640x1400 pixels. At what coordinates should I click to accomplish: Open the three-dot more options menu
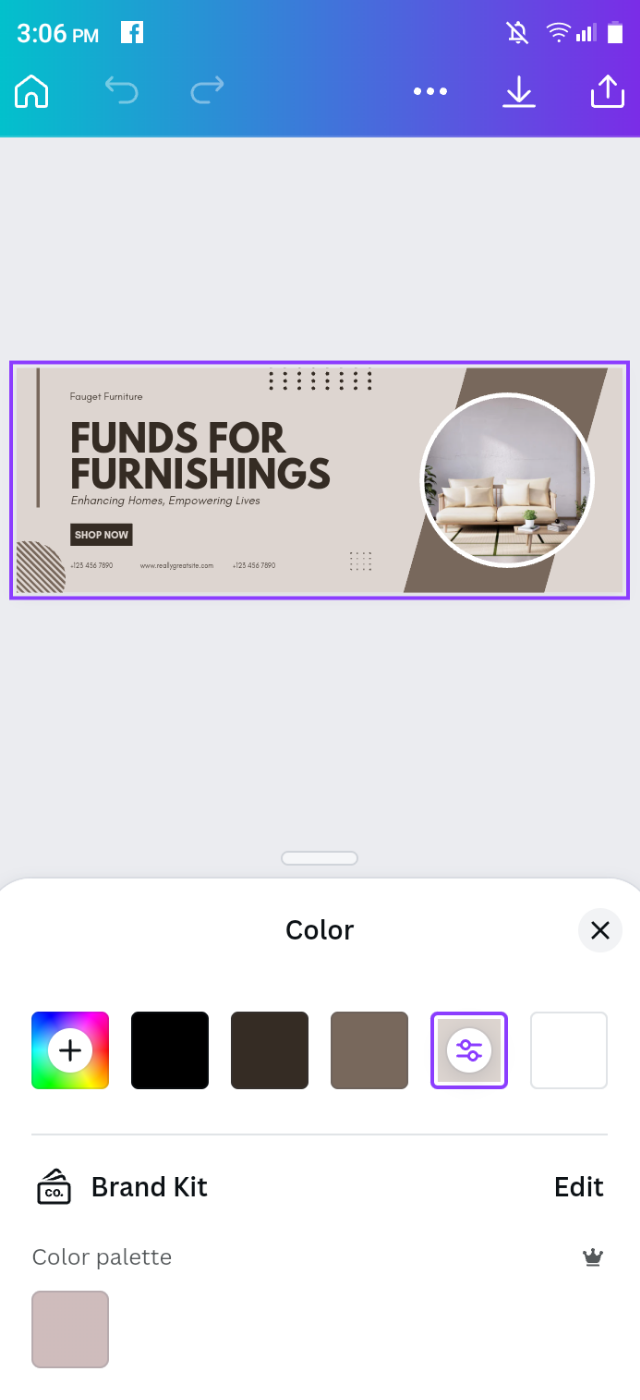click(x=430, y=91)
